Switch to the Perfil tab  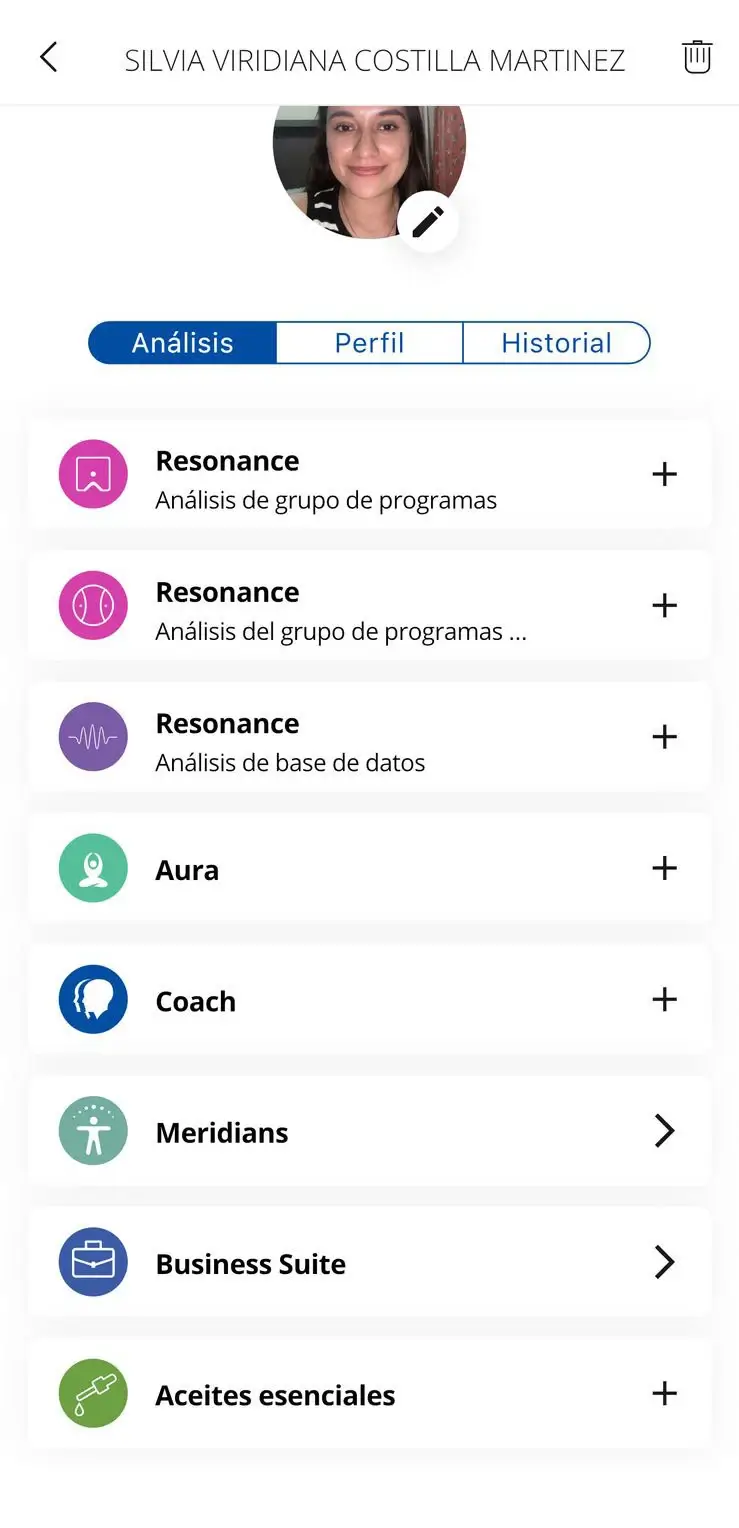(369, 343)
